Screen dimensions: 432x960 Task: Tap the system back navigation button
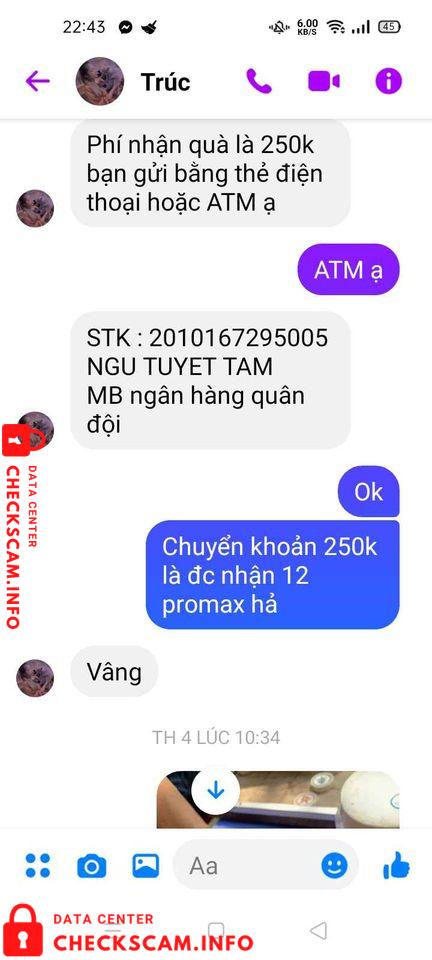point(318,931)
